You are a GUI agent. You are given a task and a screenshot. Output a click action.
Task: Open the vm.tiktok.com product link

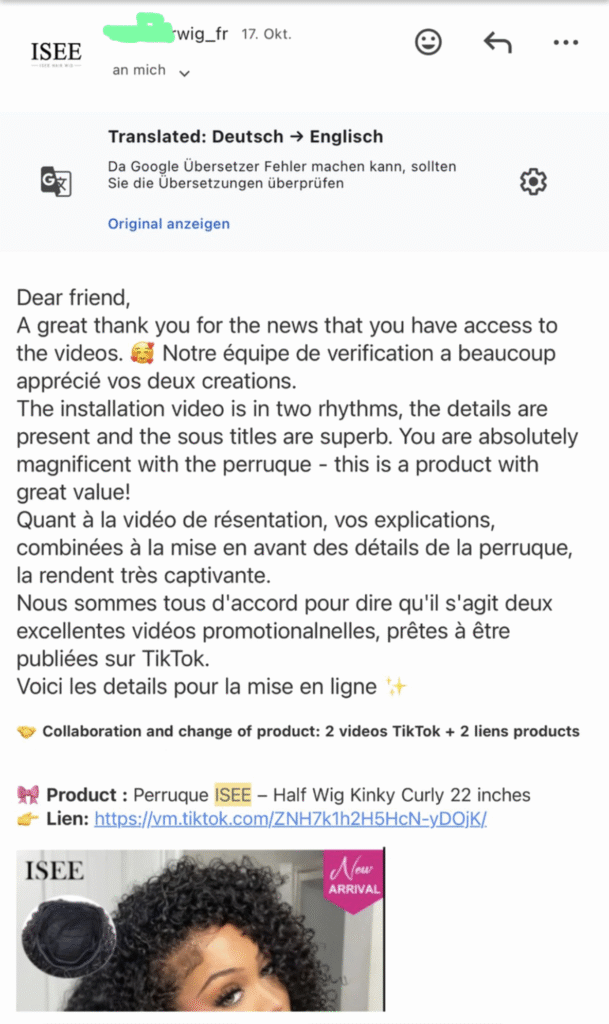point(290,819)
